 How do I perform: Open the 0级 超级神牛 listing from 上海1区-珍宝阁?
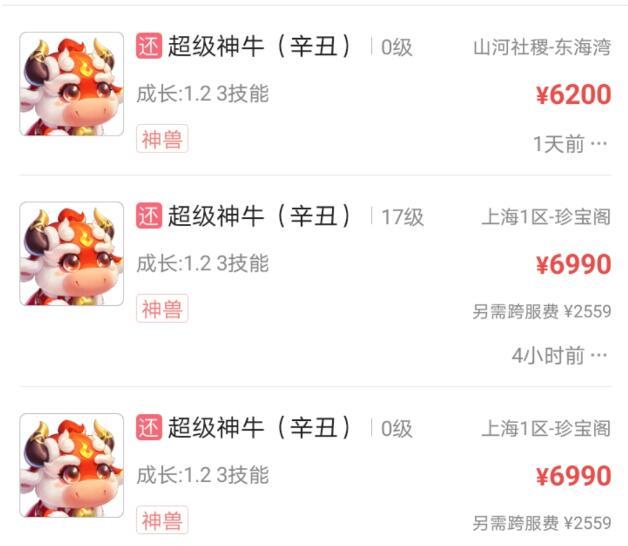pyautogui.click(x=260, y=428)
